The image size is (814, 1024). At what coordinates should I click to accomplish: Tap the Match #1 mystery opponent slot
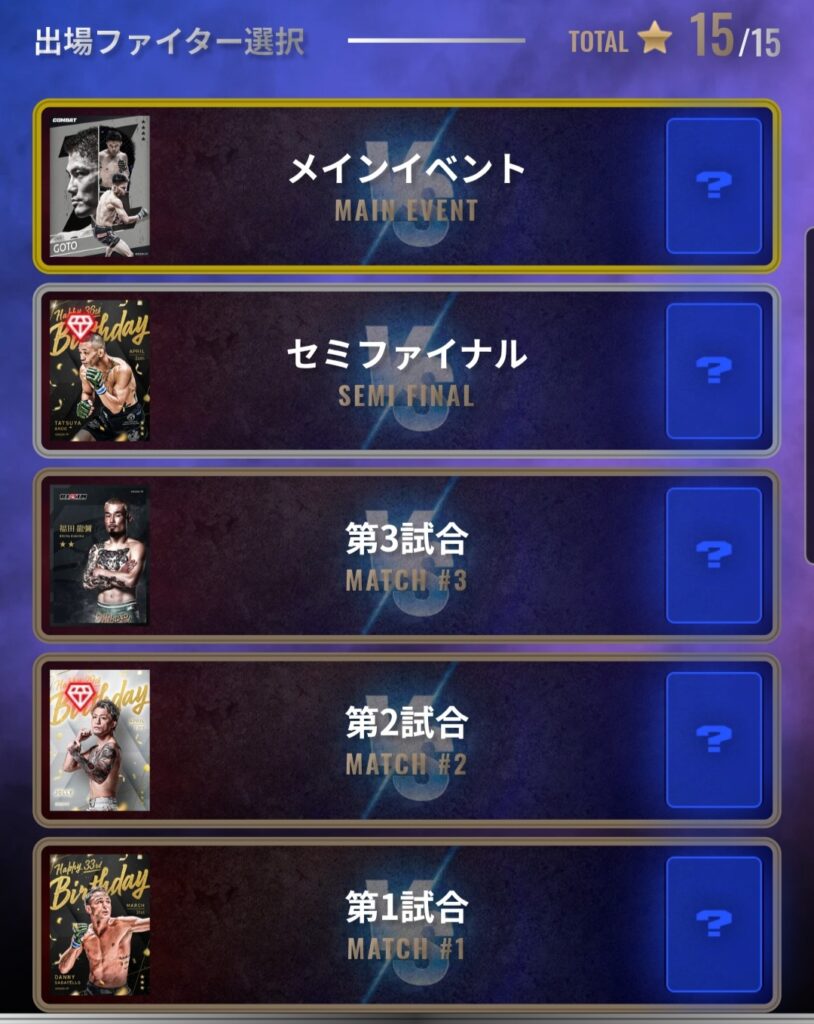tap(714, 924)
